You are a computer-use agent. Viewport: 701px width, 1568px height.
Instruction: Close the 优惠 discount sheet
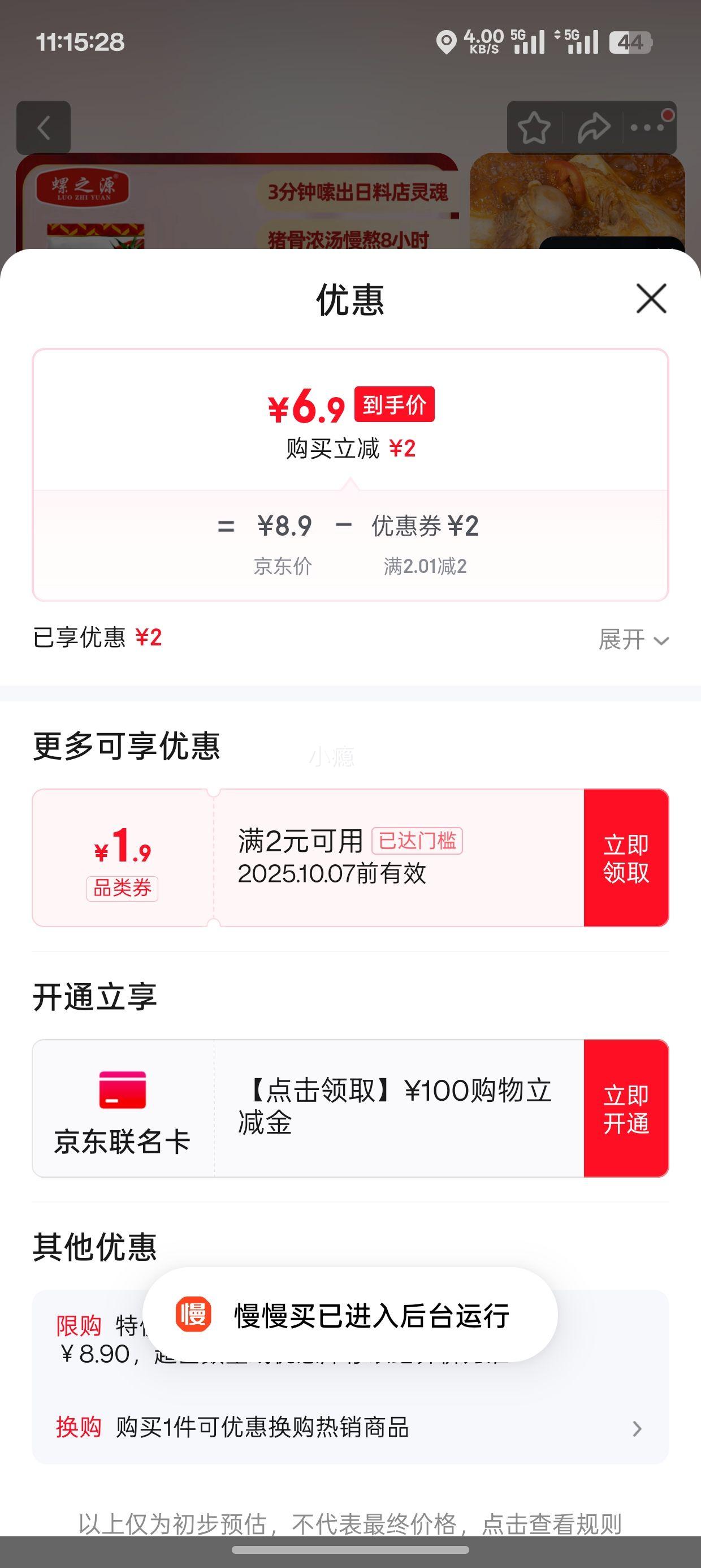(651, 298)
